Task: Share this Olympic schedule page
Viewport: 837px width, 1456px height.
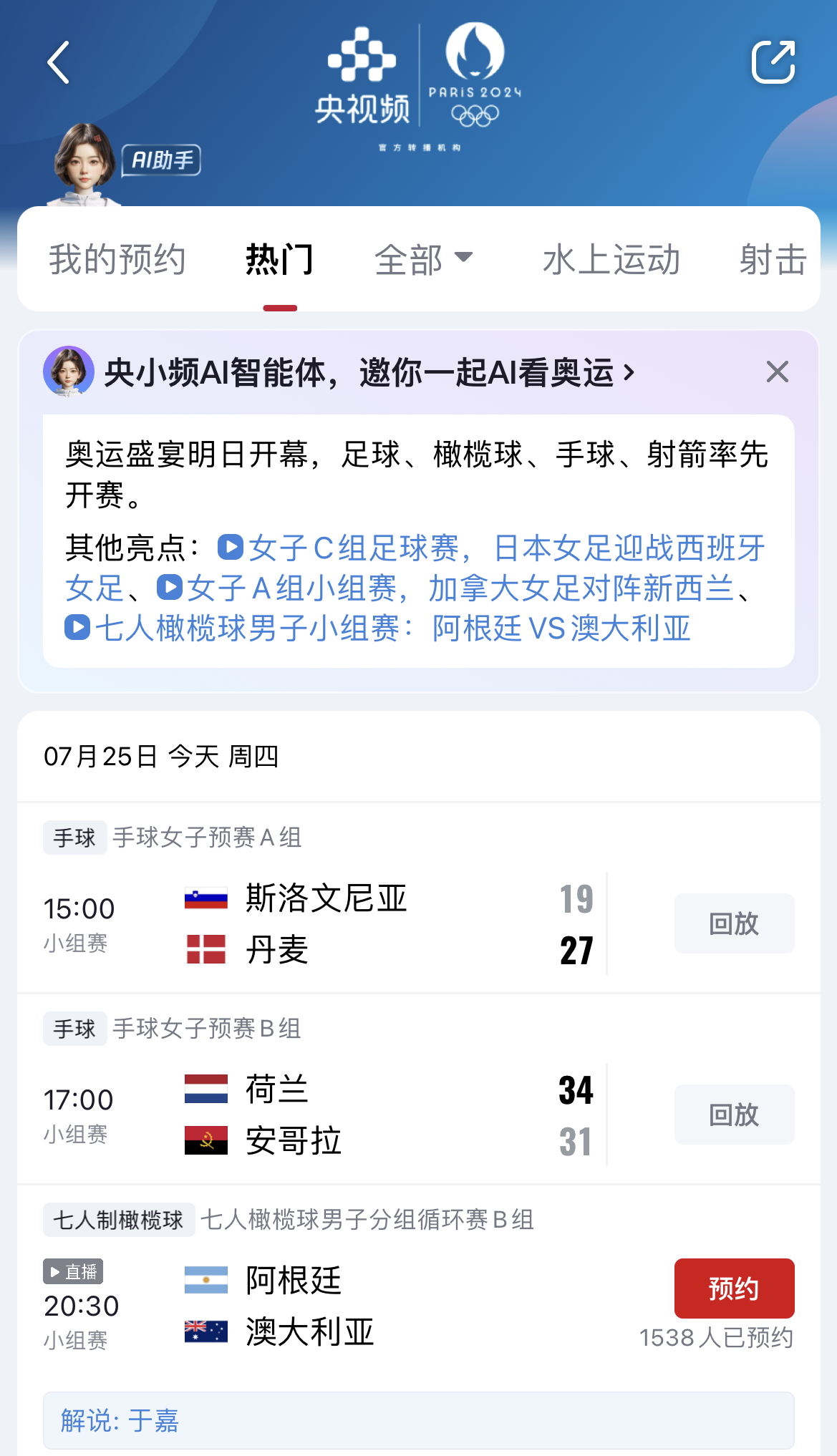Action: pos(773,62)
